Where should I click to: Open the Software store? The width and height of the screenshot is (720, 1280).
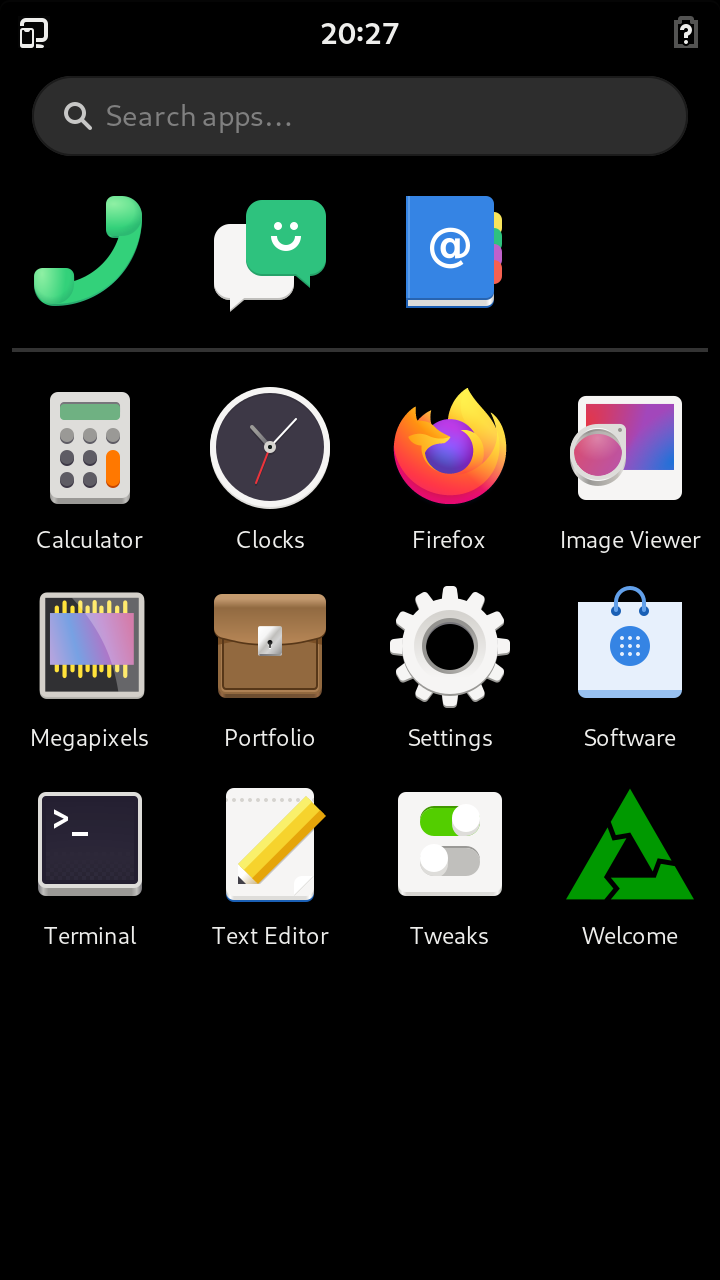(x=630, y=645)
